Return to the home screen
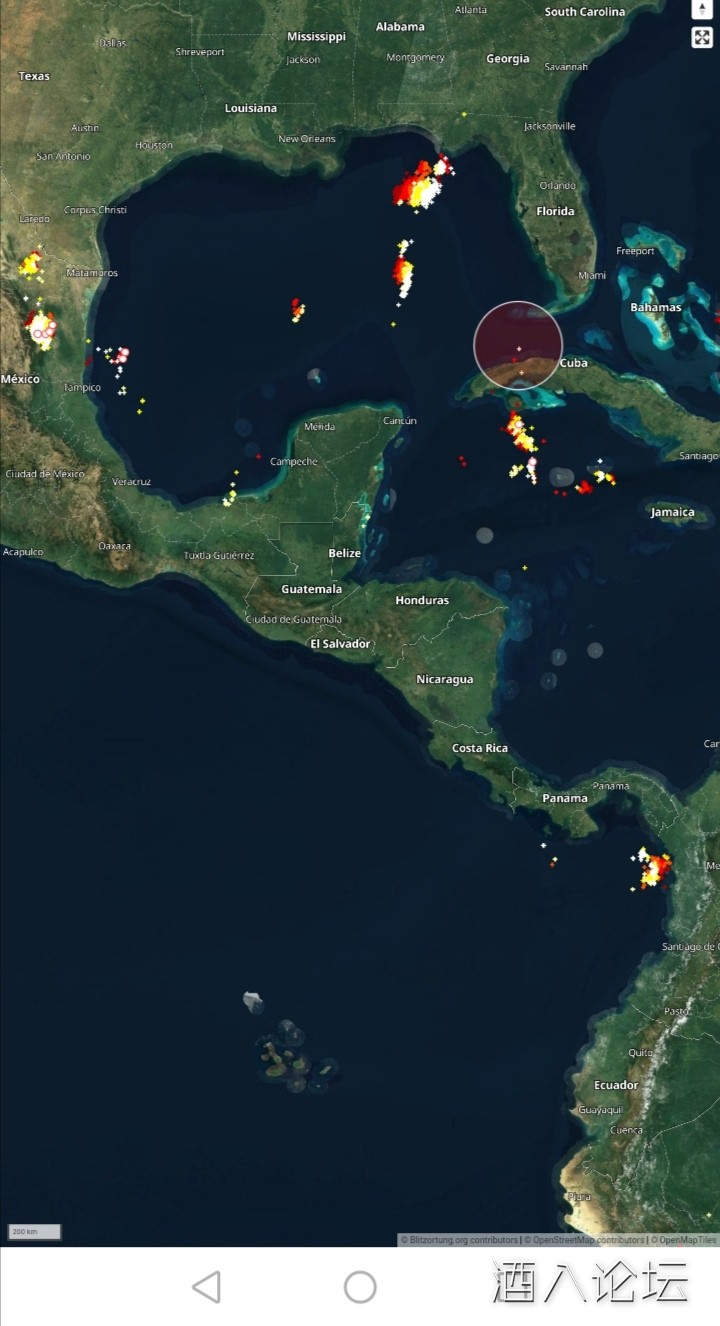This screenshot has width=720, height=1326. [360, 1287]
